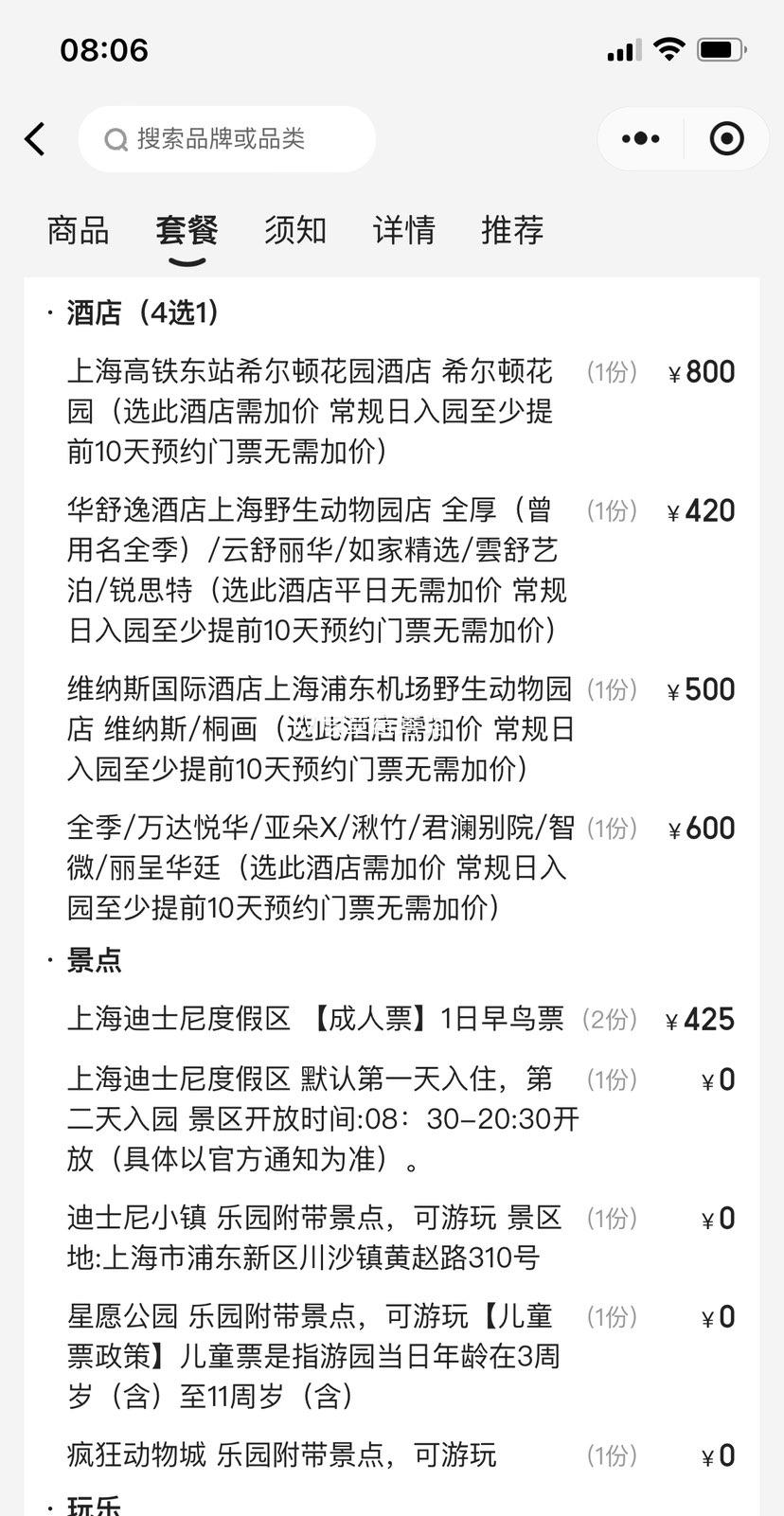The image size is (784, 1516).
Task: Open the brand or category search box
Action: (227, 139)
